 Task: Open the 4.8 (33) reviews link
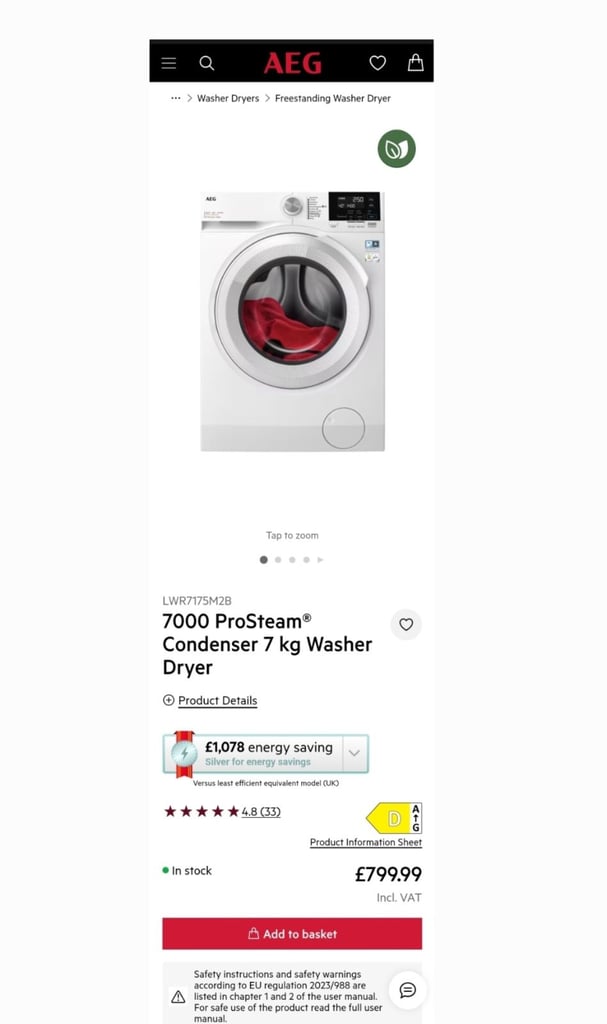click(261, 812)
